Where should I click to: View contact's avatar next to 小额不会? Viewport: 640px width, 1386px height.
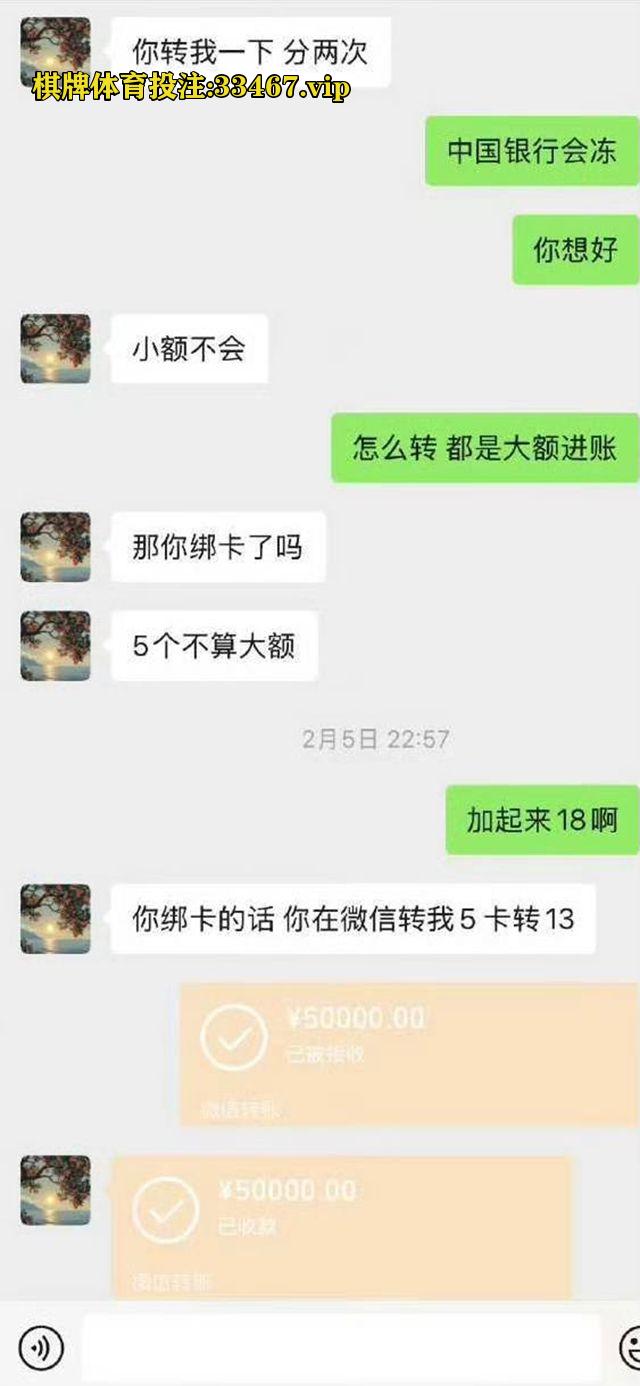coord(55,349)
